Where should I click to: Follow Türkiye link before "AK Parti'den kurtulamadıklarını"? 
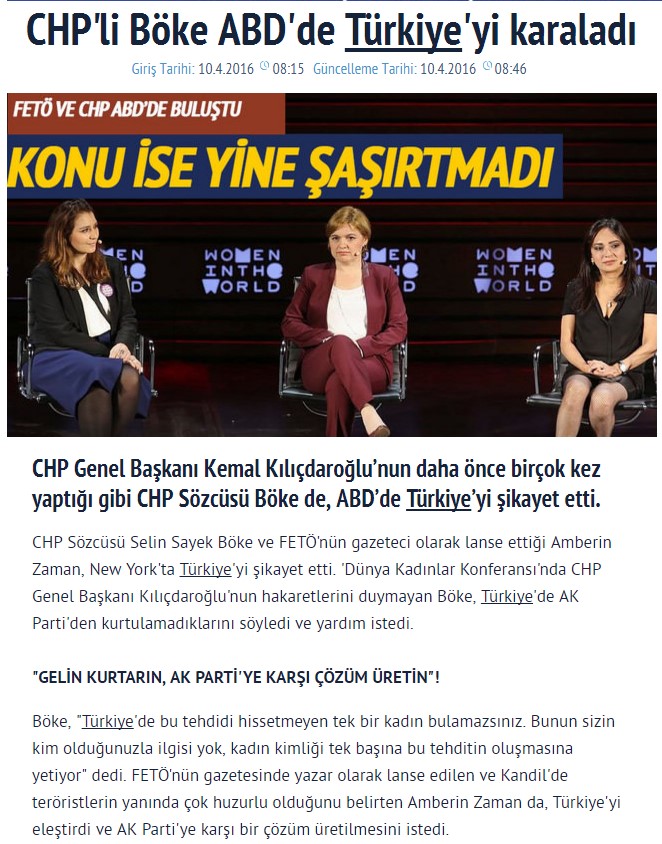(507, 596)
